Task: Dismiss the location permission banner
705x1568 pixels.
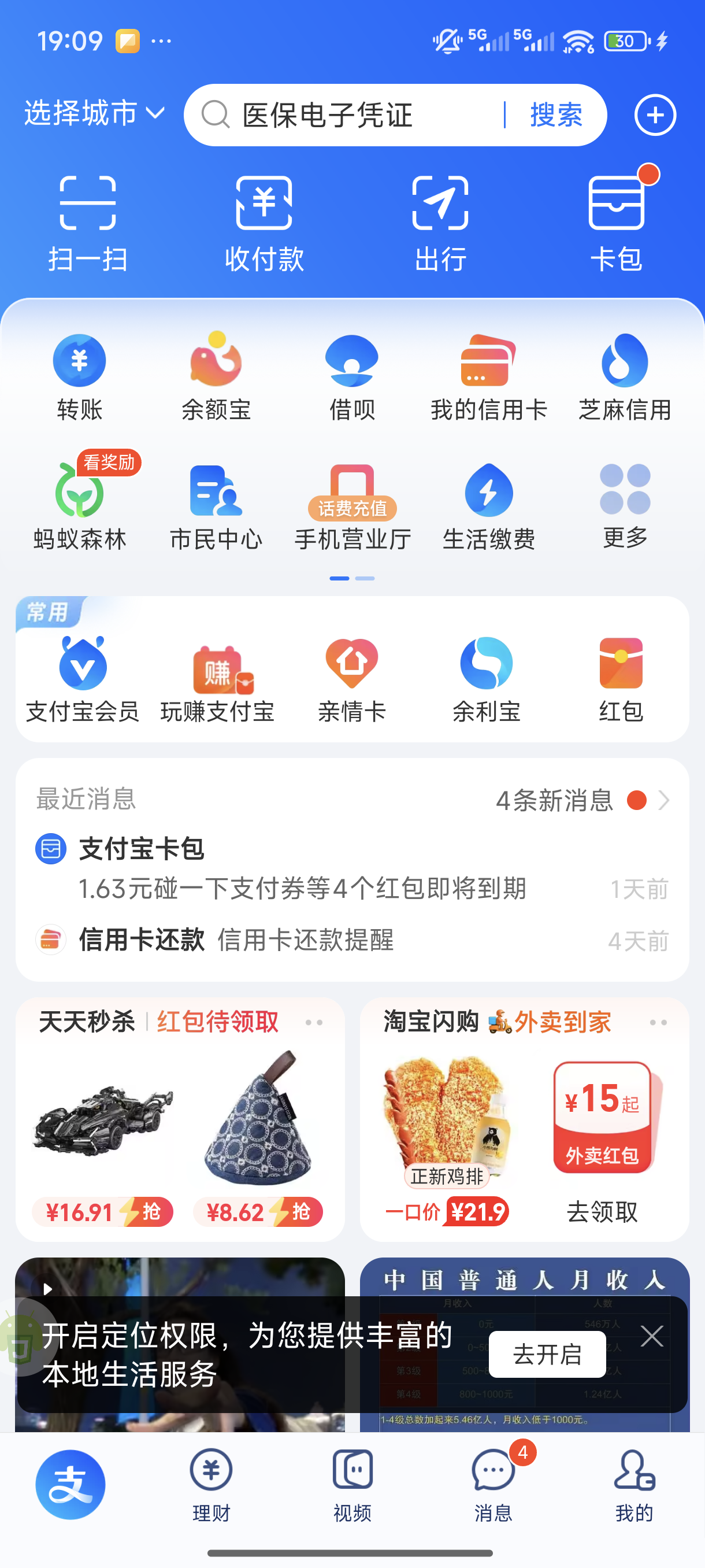Action: [x=651, y=1336]
